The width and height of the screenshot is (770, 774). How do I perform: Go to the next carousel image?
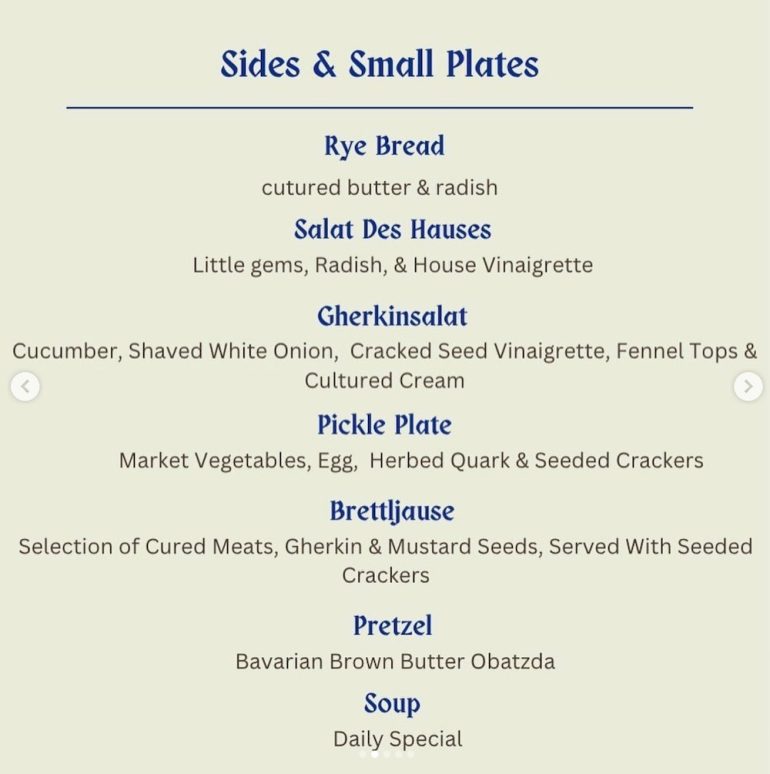tap(747, 386)
